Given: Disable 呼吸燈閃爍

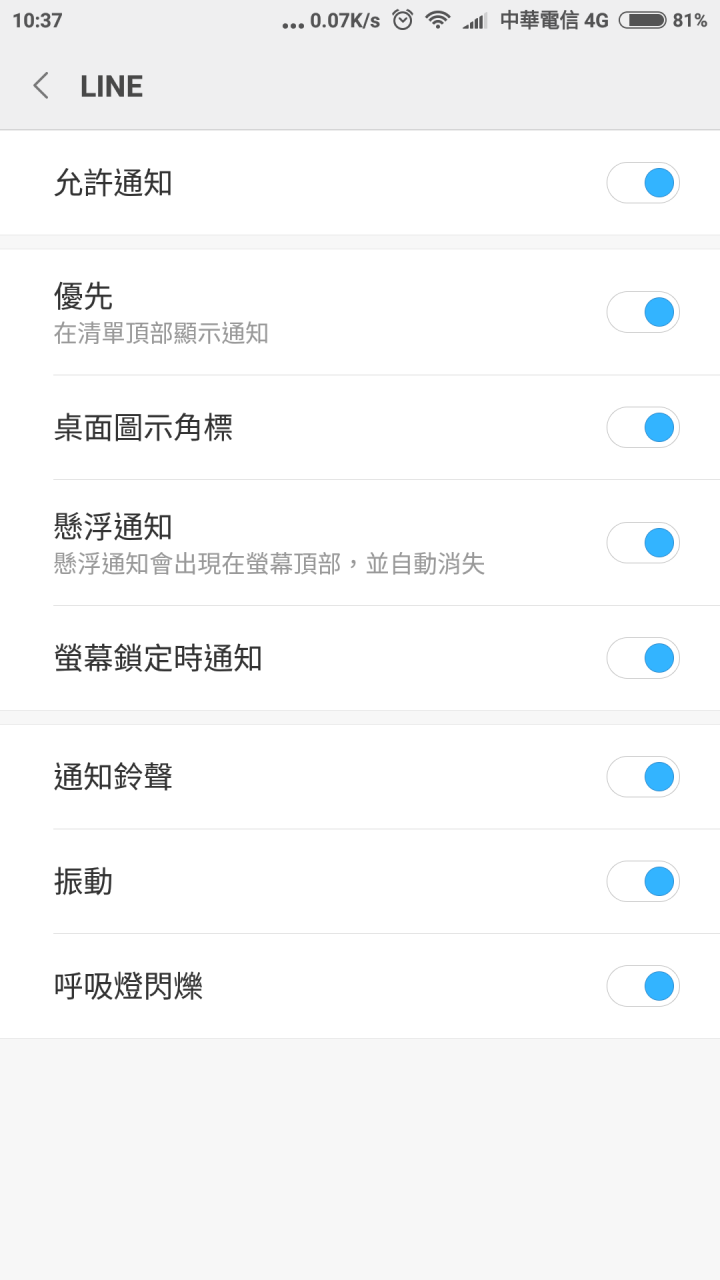Looking at the screenshot, I should coord(643,986).
